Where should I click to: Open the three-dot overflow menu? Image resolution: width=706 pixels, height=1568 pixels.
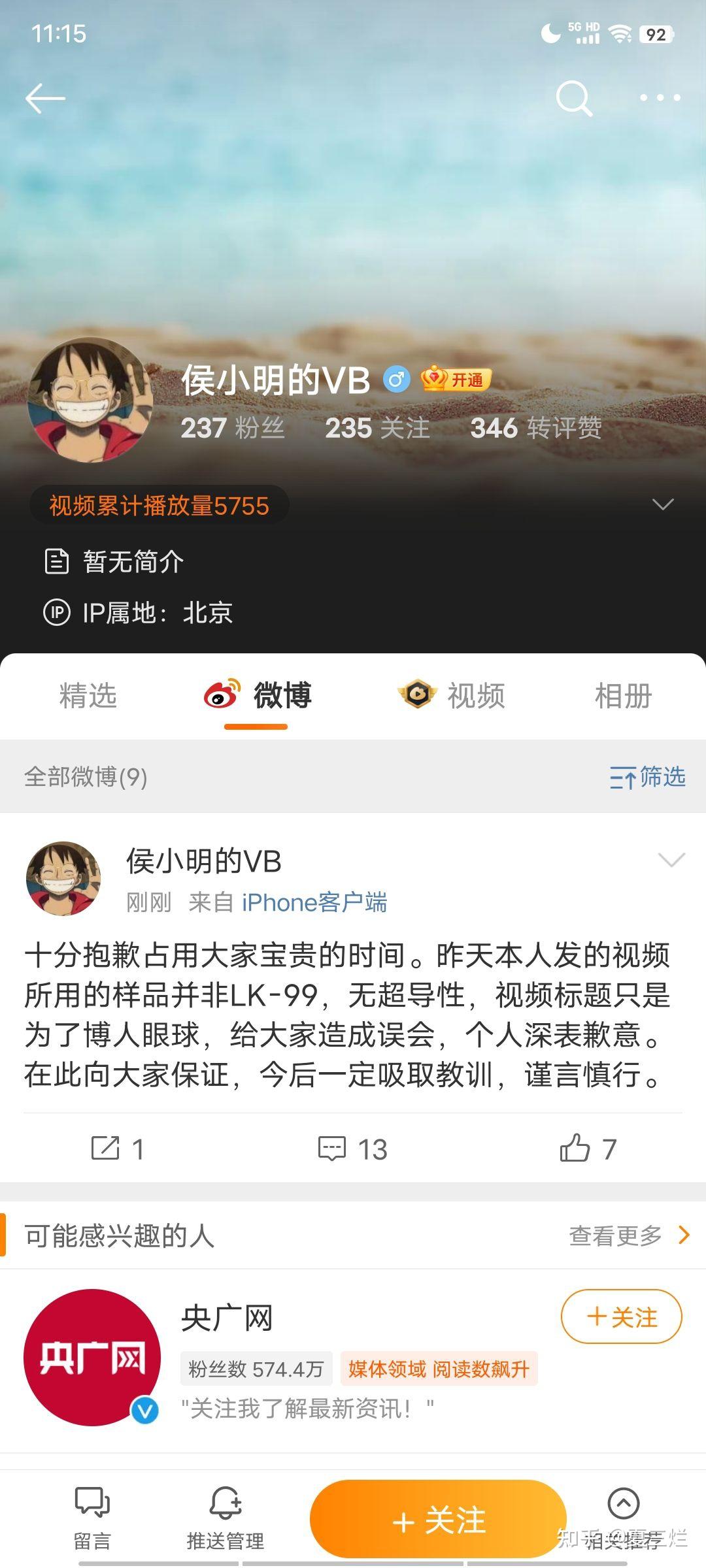click(x=660, y=98)
